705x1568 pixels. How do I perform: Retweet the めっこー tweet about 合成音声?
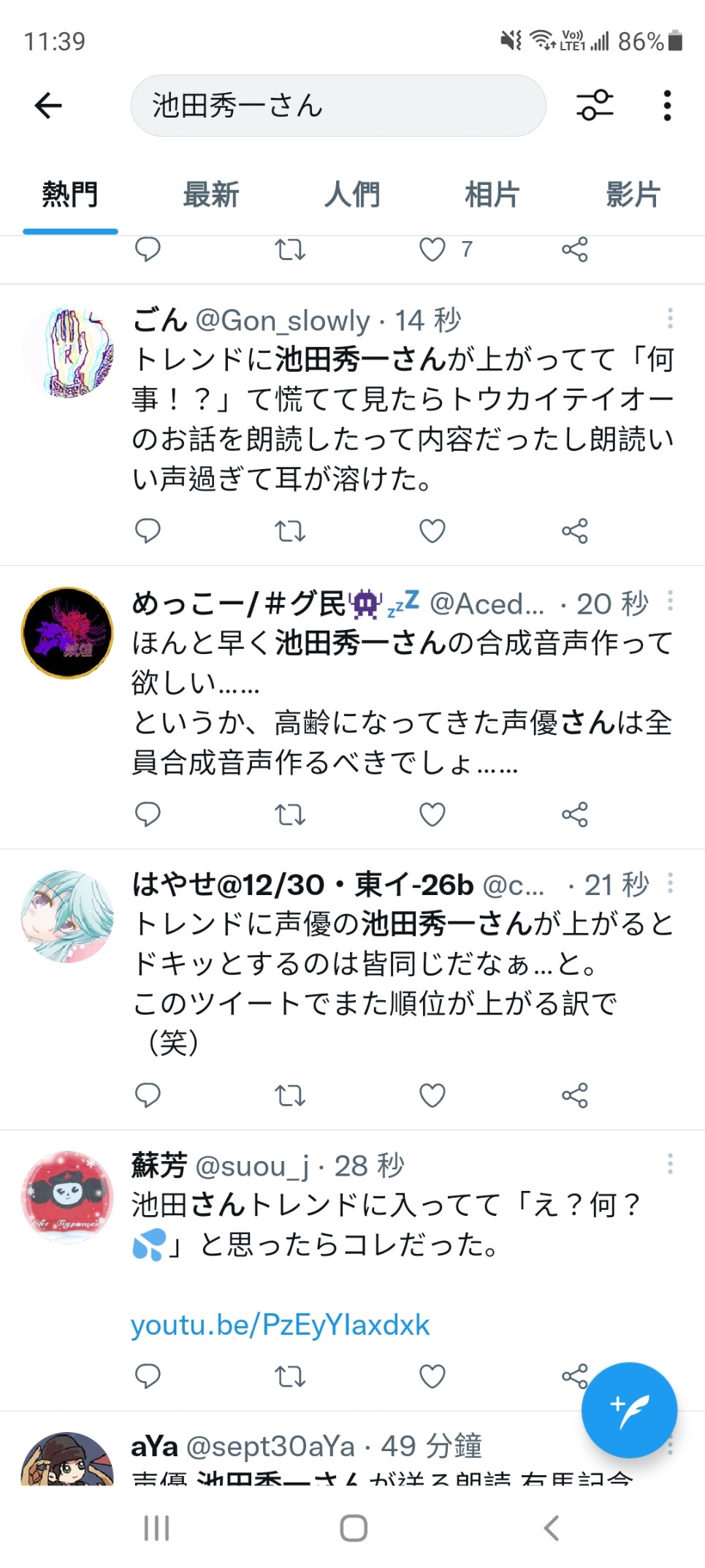point(289,815)
